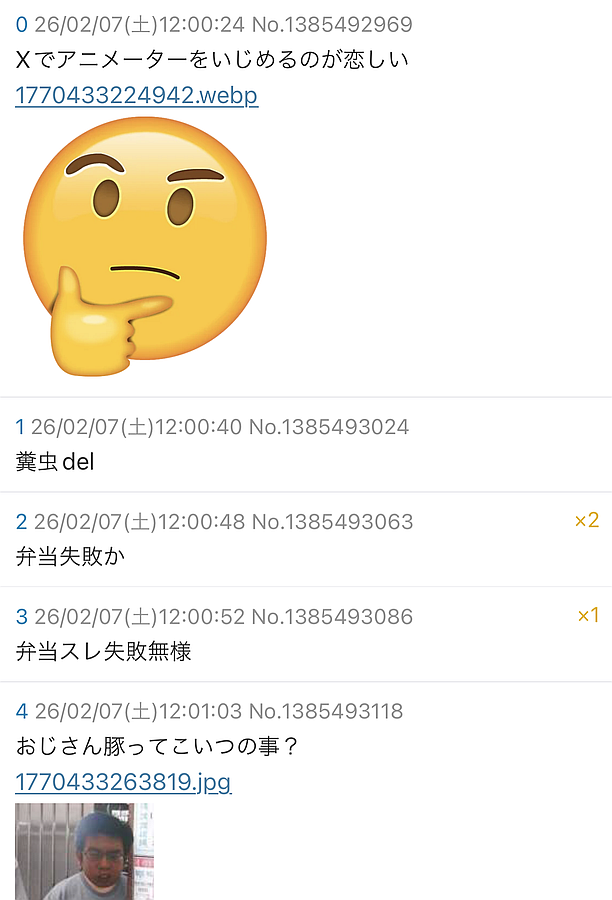Tap post number 4 to quote it

click(x=21, y=711)
